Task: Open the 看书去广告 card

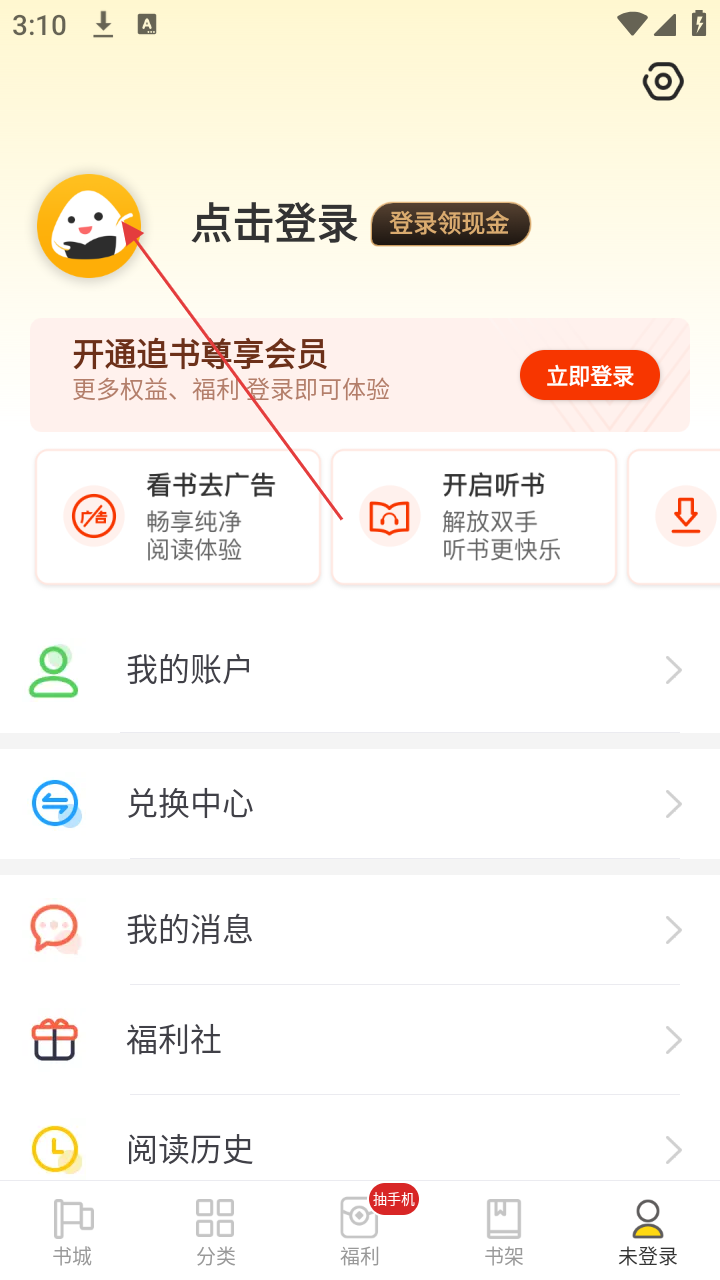Action: [x=178, y=517]
